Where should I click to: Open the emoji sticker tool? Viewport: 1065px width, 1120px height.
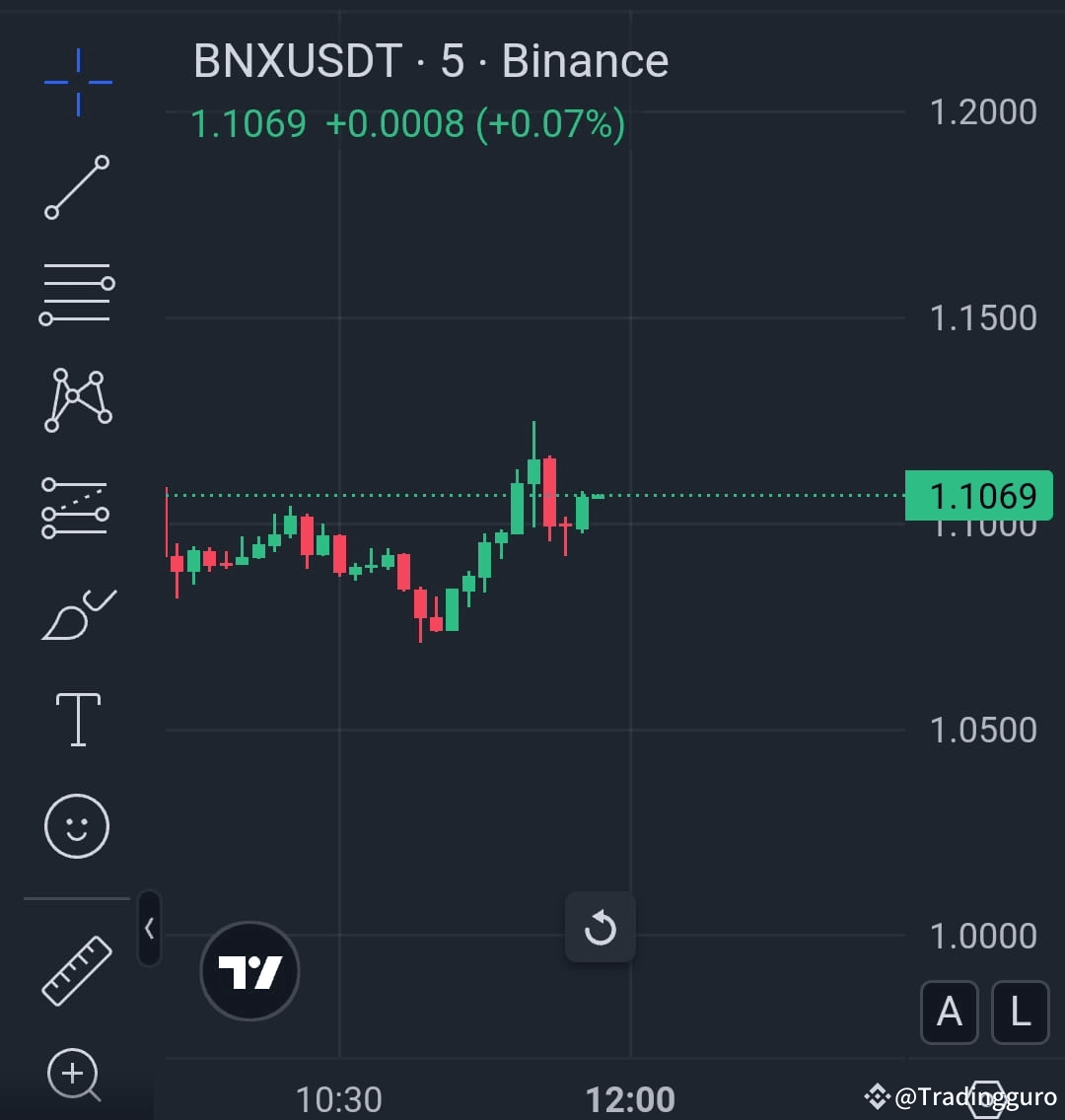click(77, 826)
